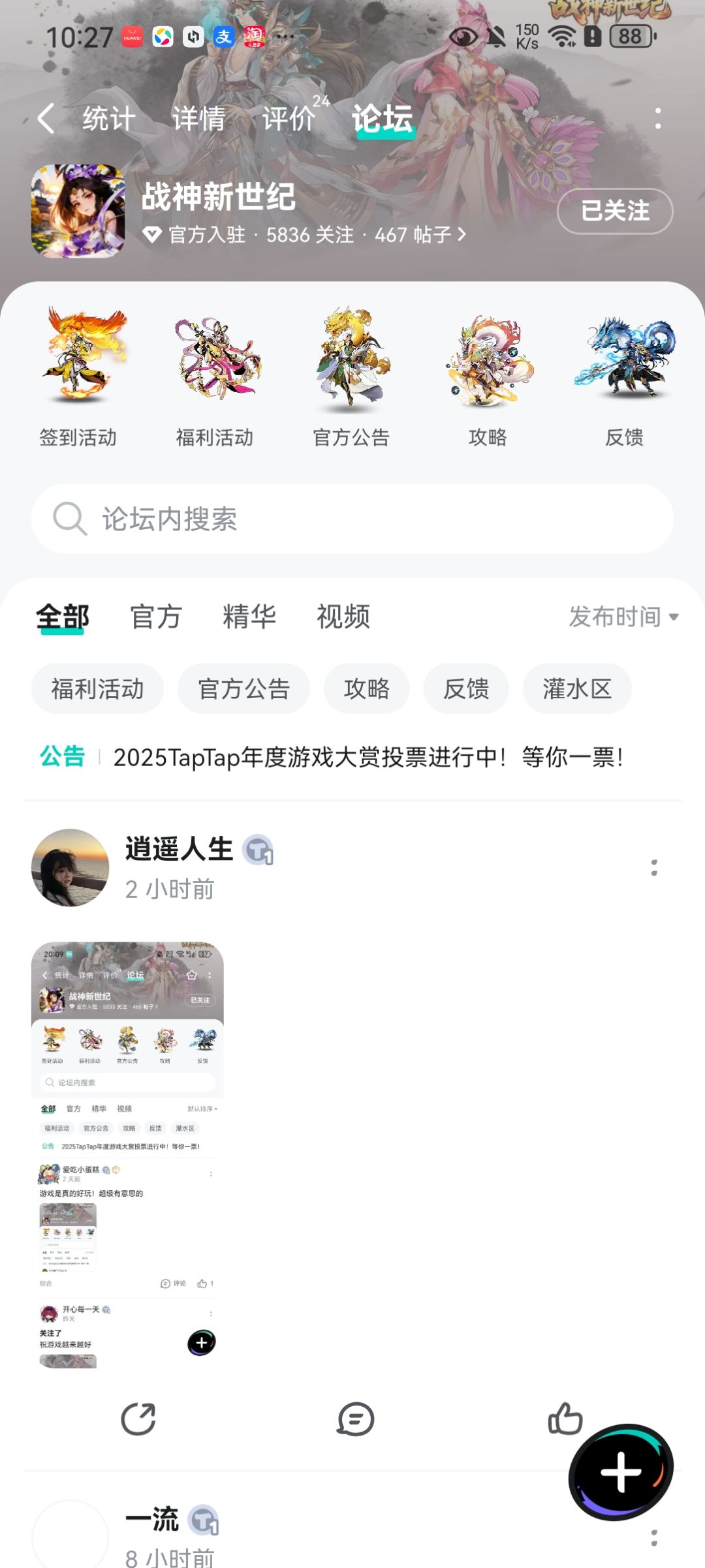Screen dimensions: 705x1568
Task: Tap the 已关注 follow button
Action: [x=615, y=211]
